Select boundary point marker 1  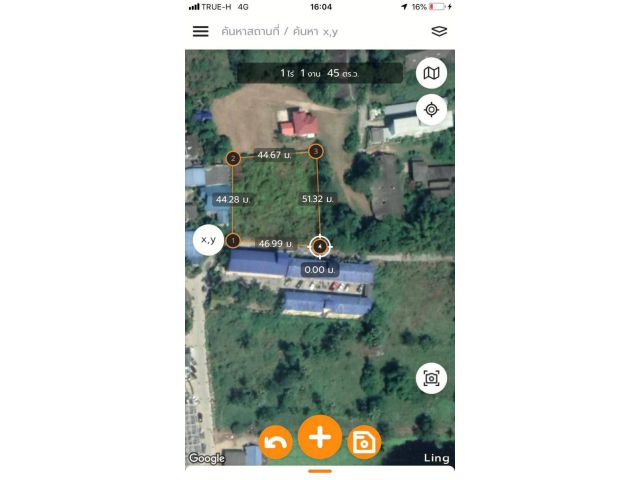(233, 240)
